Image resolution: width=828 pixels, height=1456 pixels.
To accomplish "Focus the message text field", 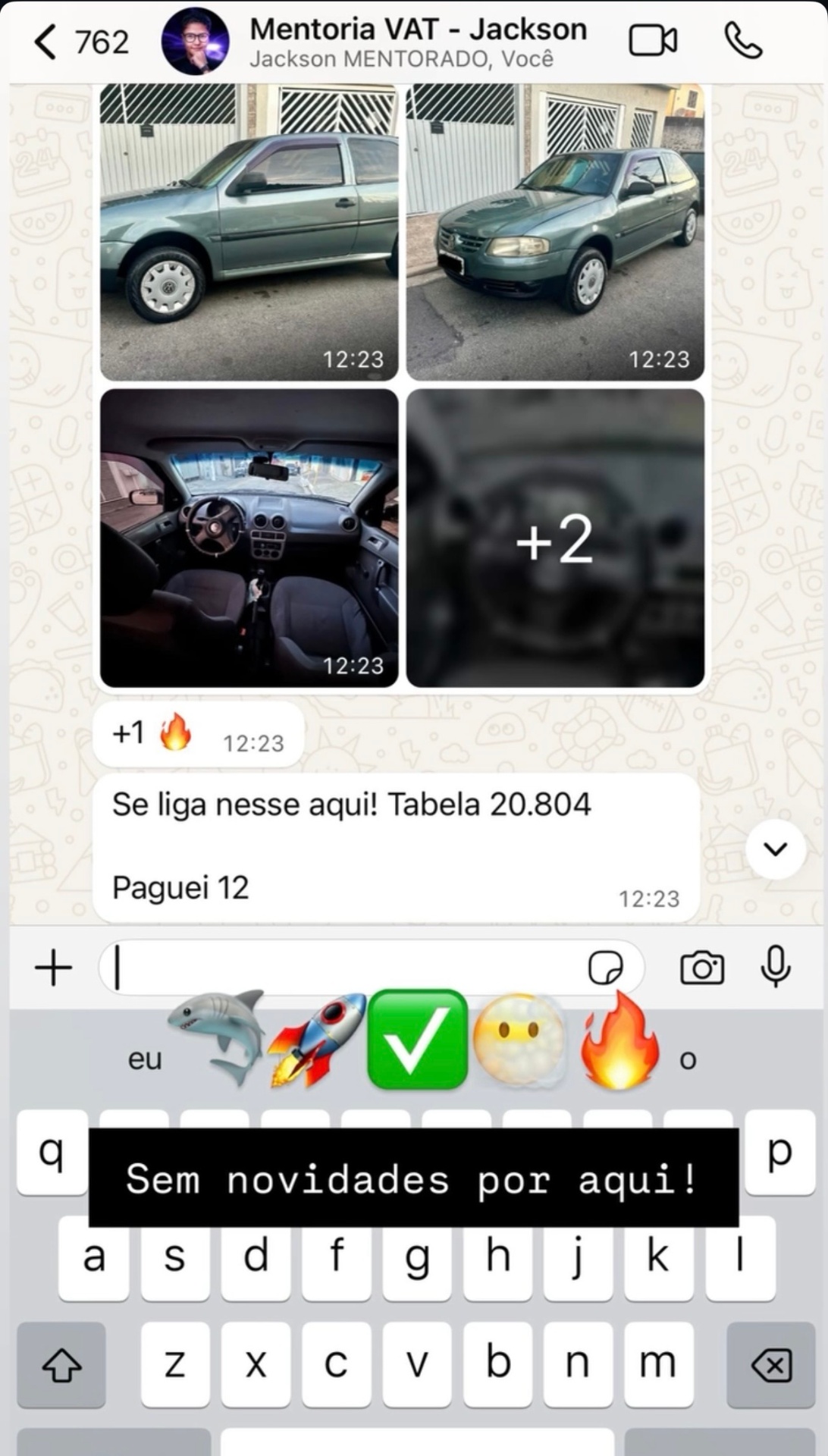I will pos(345,968).
